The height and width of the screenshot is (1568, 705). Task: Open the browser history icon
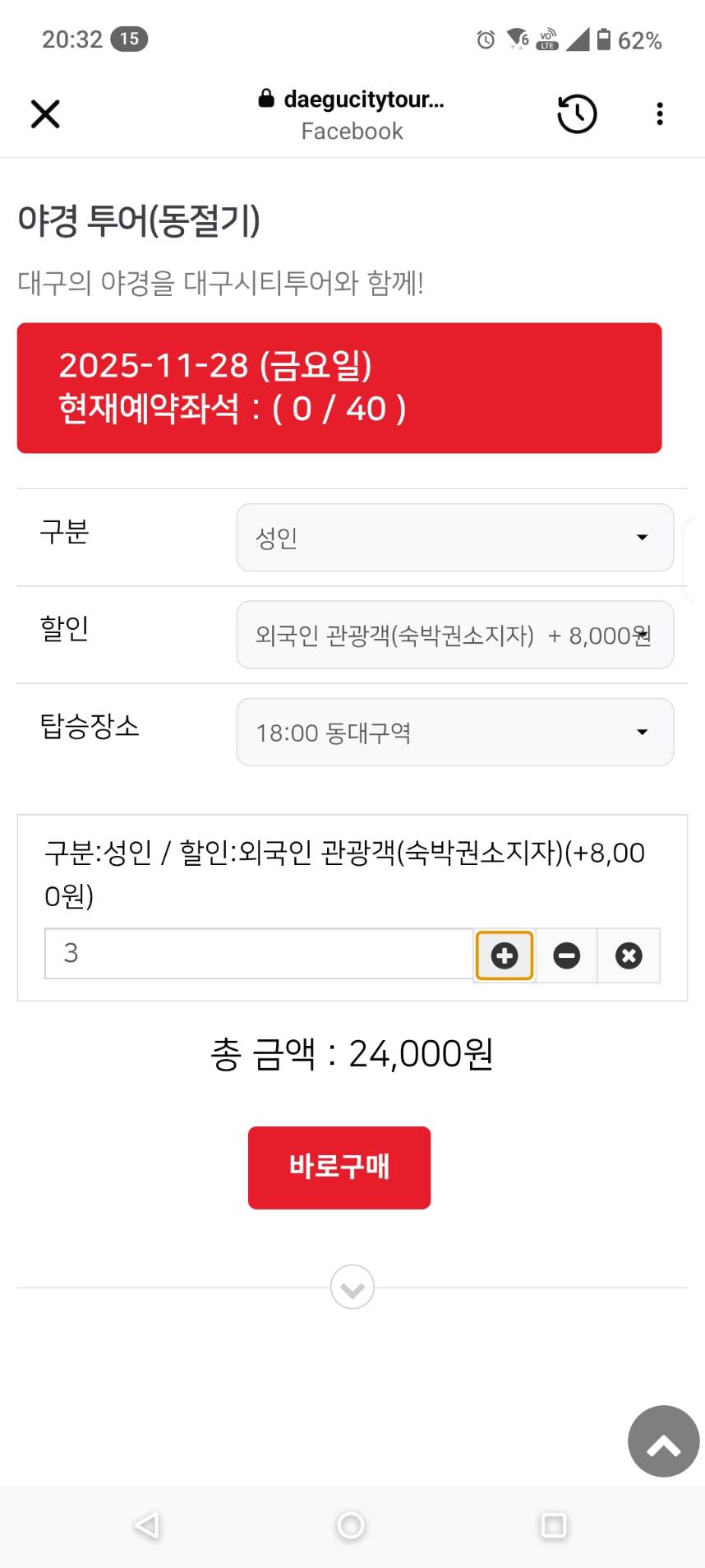click(x=577, y=114)
